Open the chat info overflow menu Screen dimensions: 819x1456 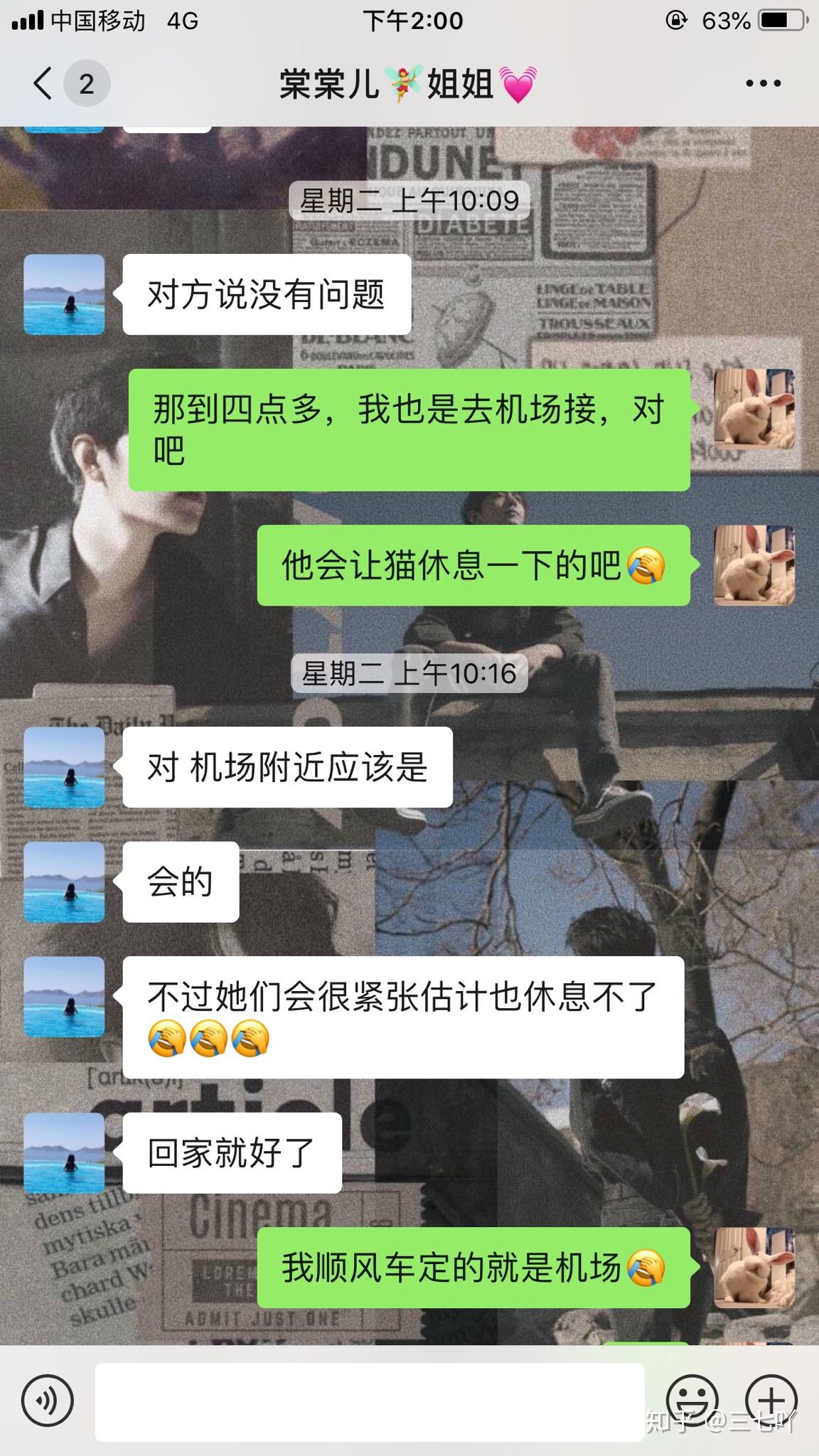[763, 84]
